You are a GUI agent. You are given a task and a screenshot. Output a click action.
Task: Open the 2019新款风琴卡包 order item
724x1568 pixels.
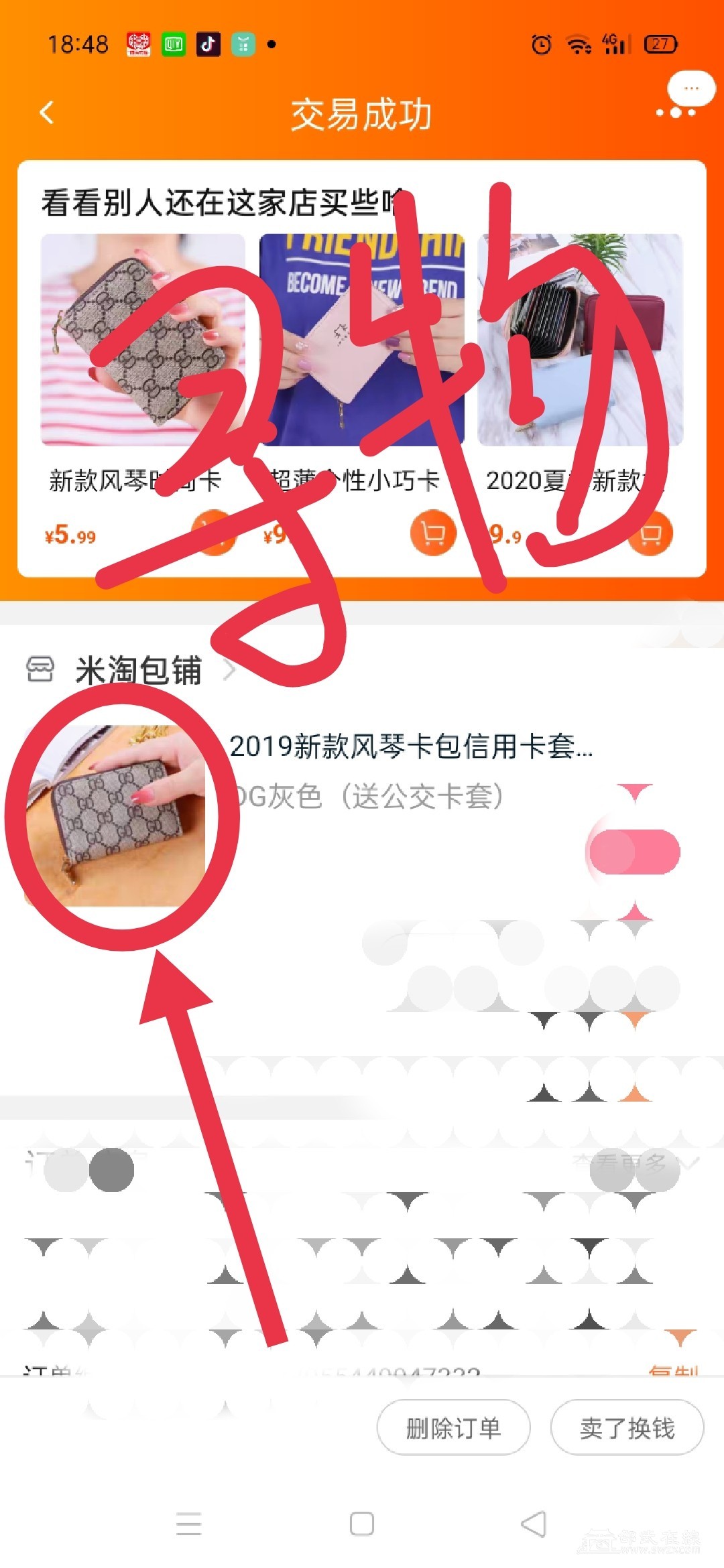click(410, 746)
